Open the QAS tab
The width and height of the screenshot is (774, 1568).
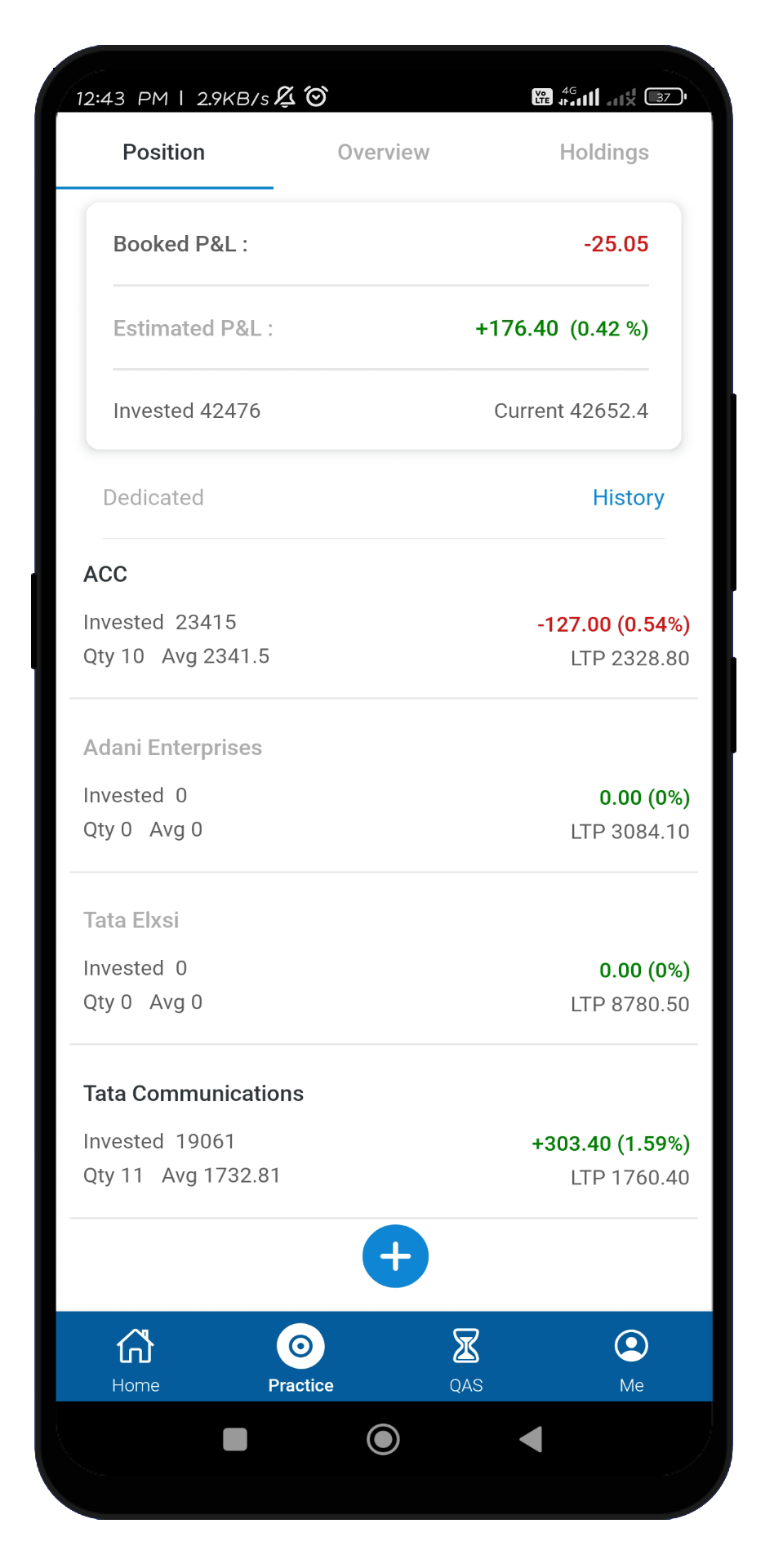pyautogui.click(x=466, y=1359)
